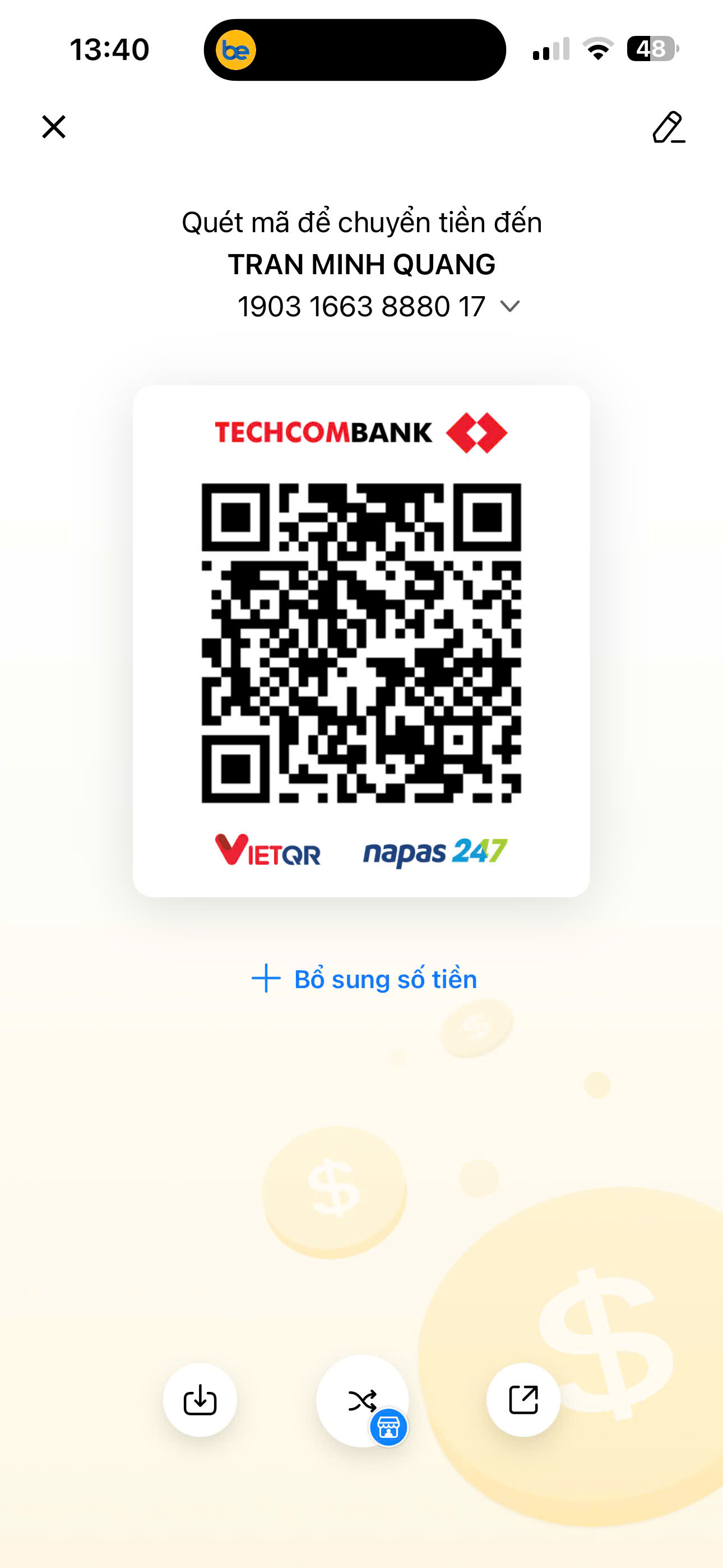Tap the shuffle QR type button
Image resolution: width=723 pixels, height=1568 pixels.
click(x=362, y=1401)
